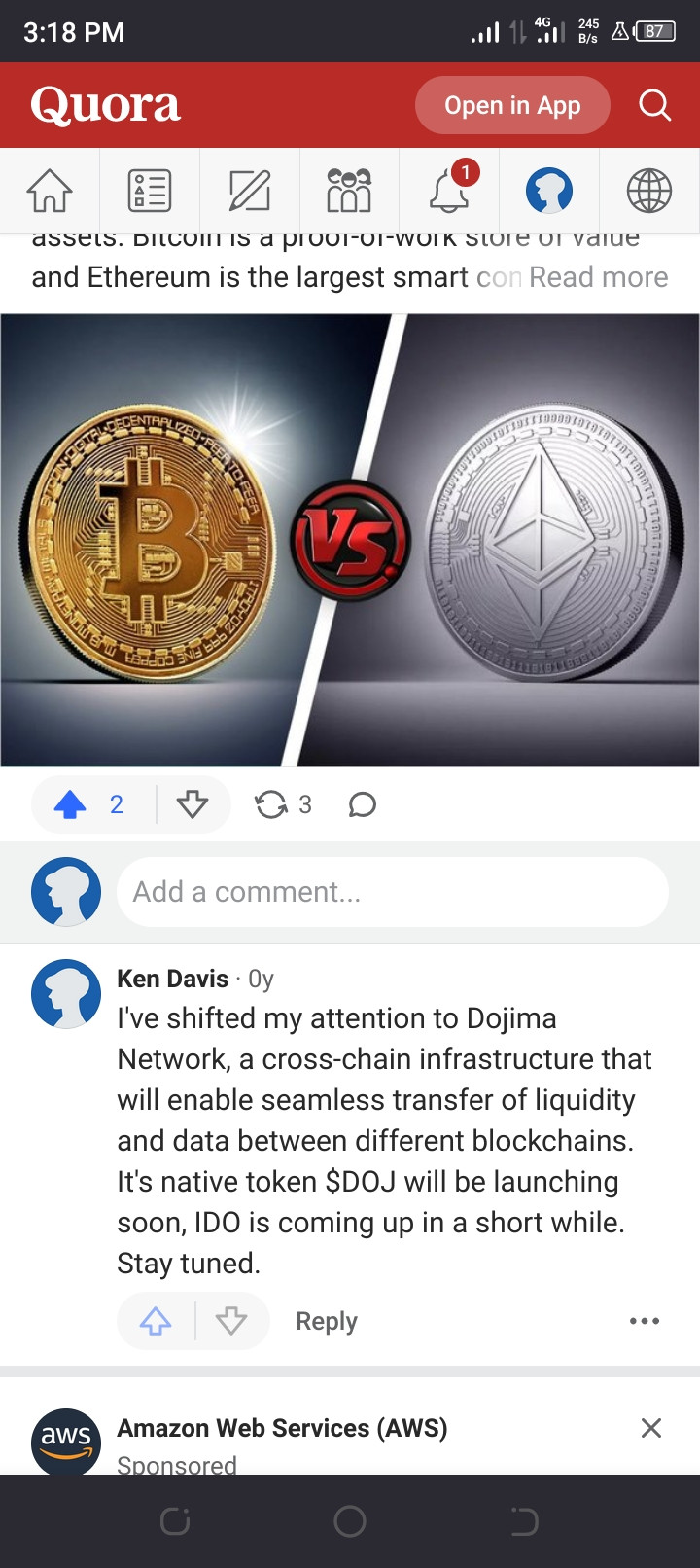Downvote the answer below the image
Screen dimensions: 700x1568
[x=192, y=804]
